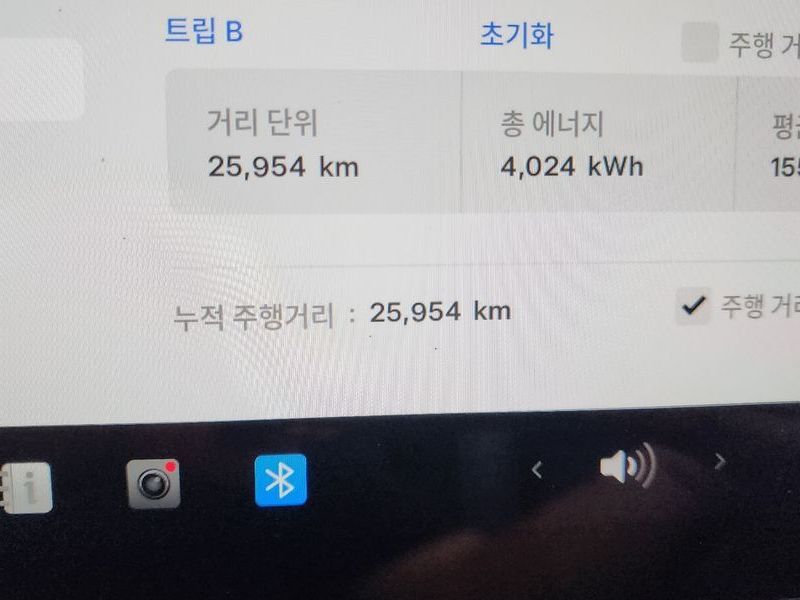This screenshot has height=600, width=800.
Task: Tap the speaker volume icon
Action: 626,465
